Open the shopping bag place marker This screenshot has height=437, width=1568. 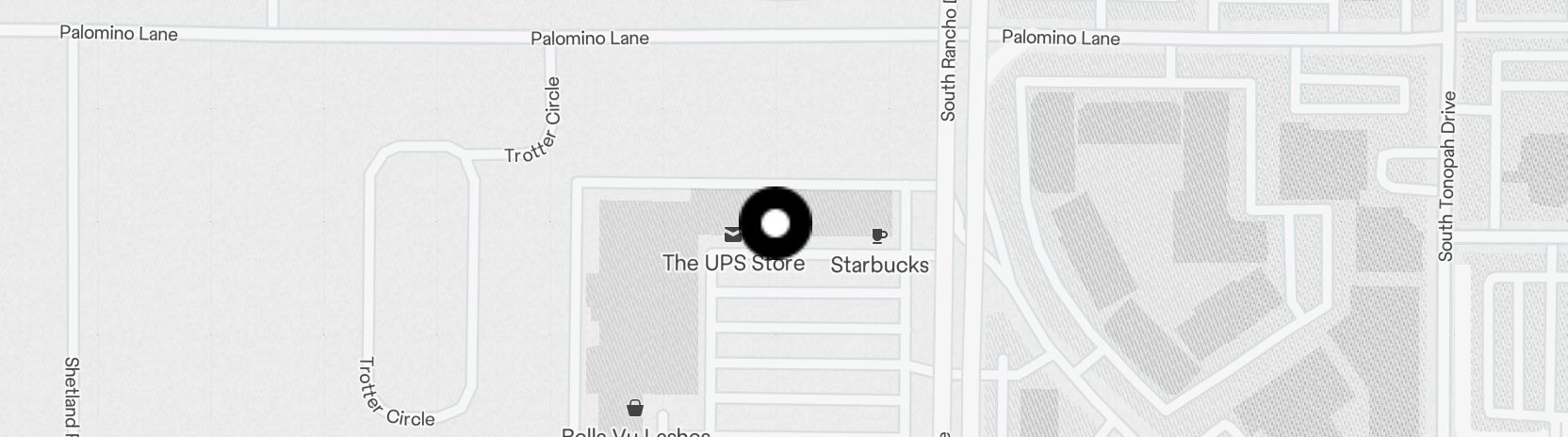(x=635, y=408)
